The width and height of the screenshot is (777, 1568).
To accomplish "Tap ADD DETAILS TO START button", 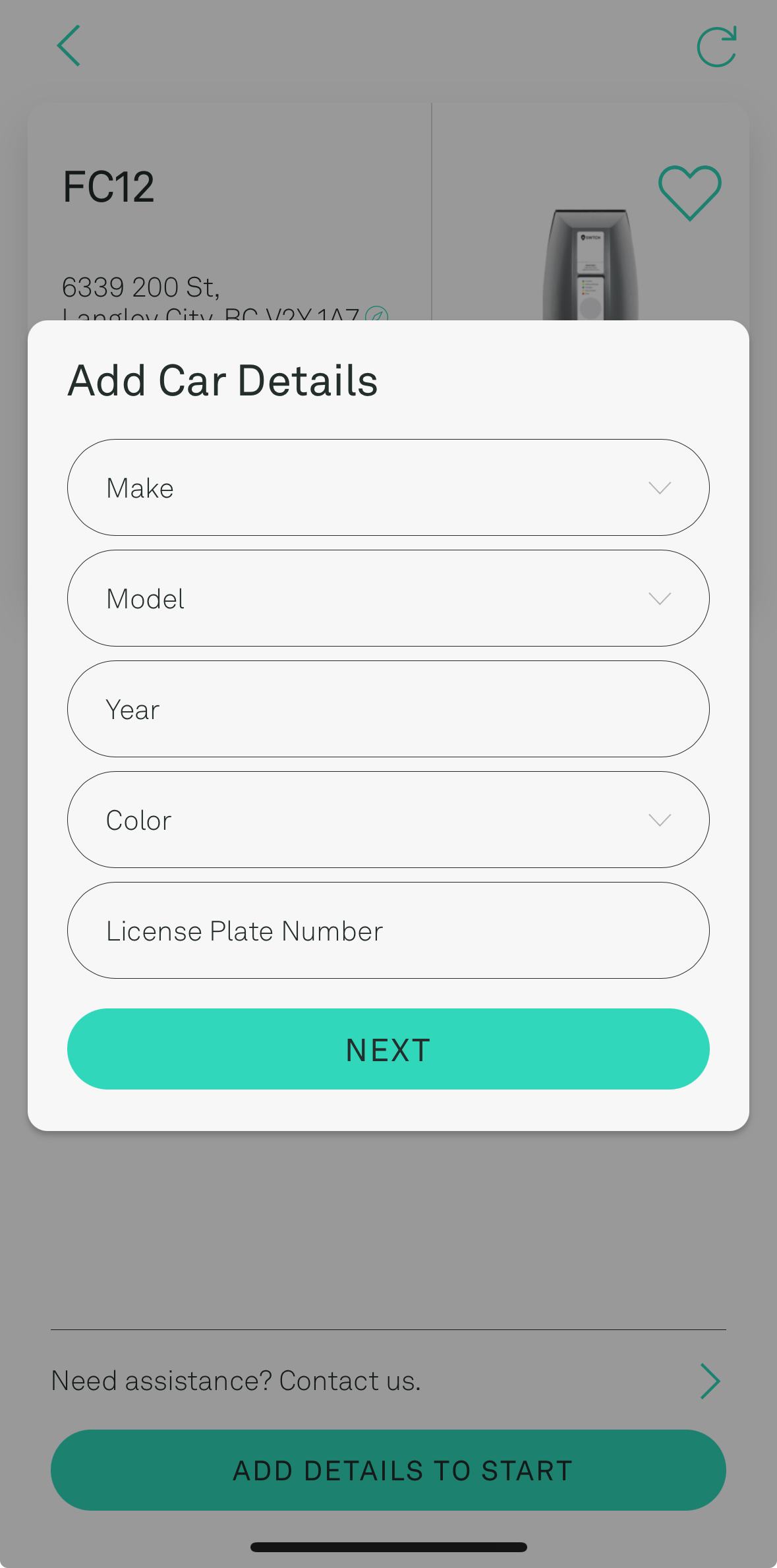I will [388, 1470].
